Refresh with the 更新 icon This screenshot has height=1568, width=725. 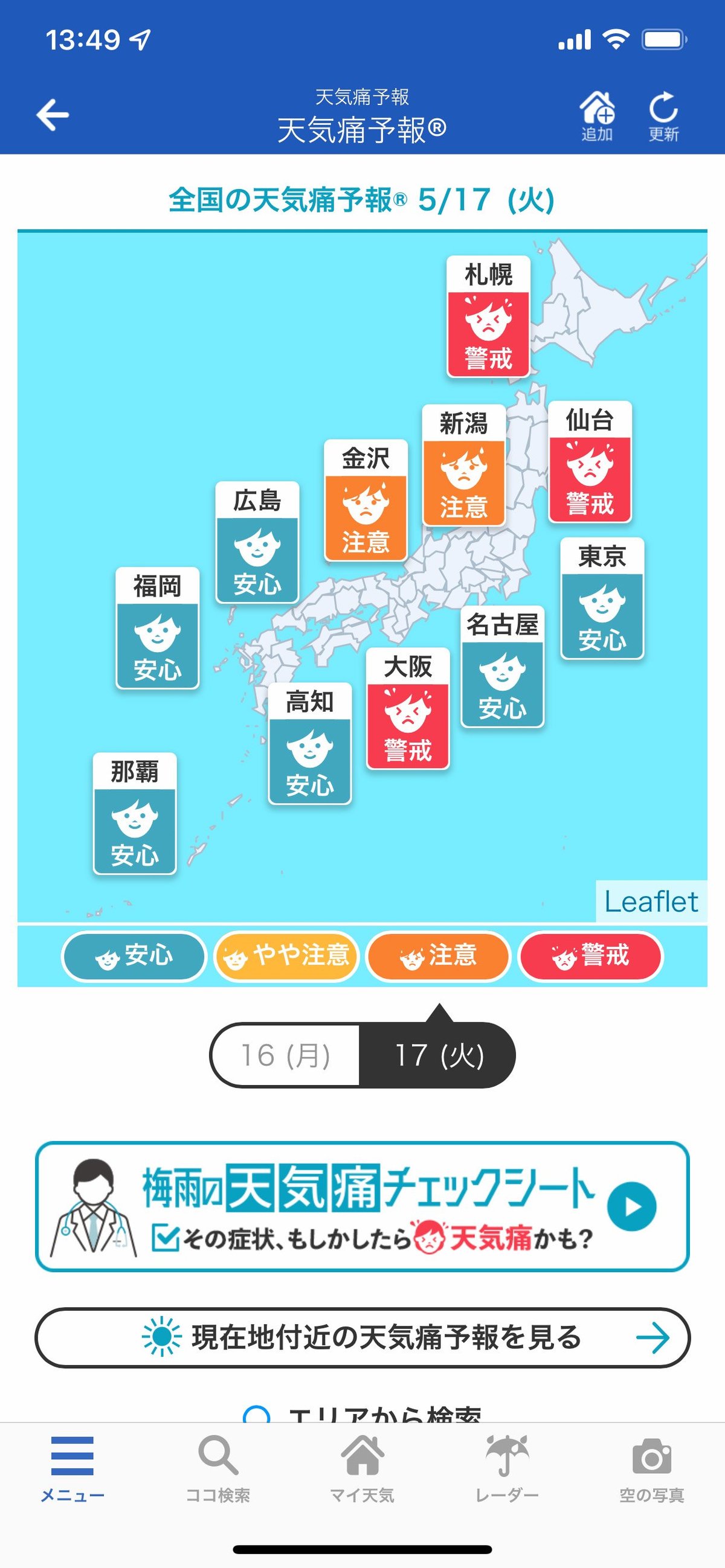663,117
